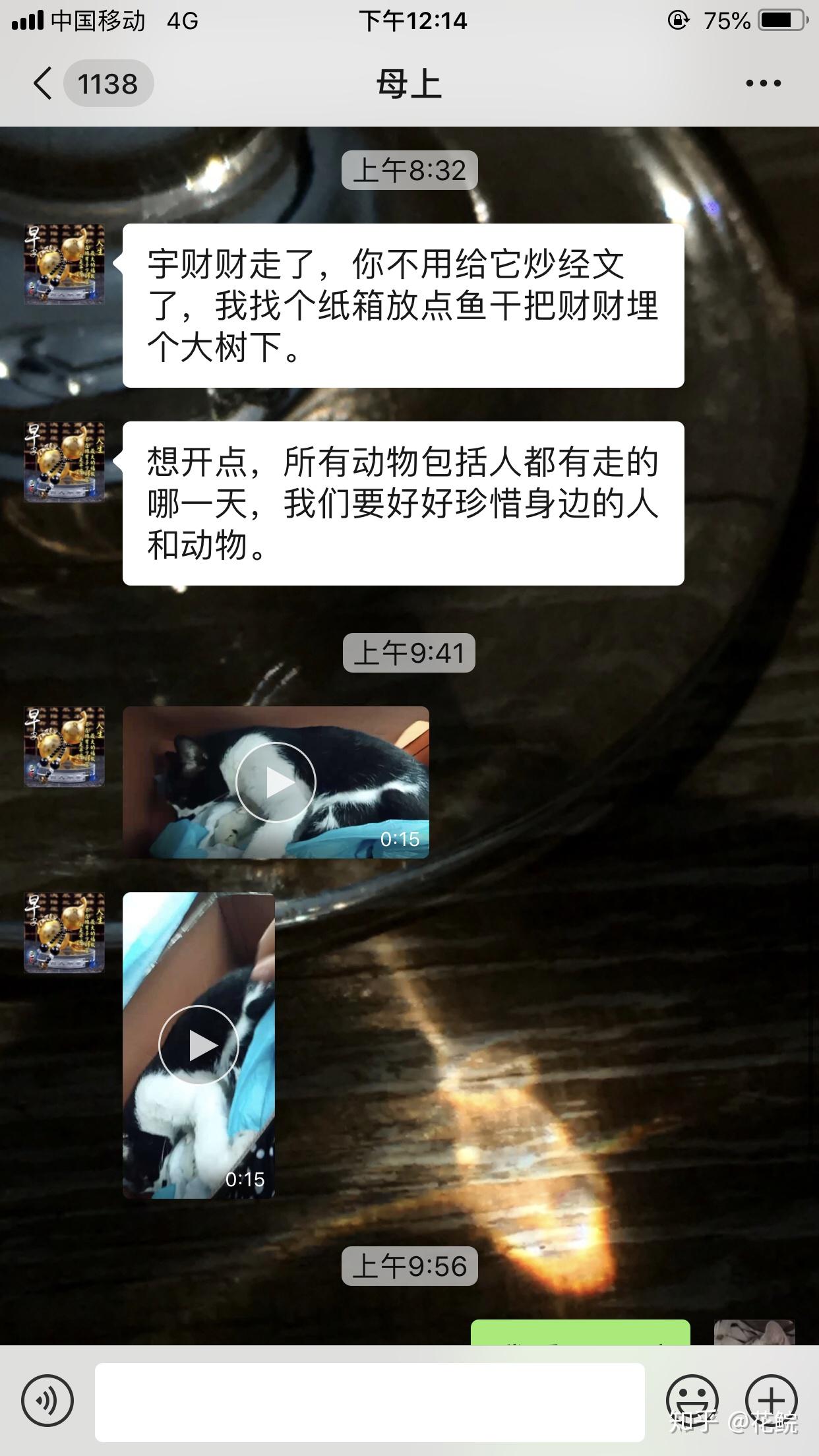
Task: Play the vertical cat video
Action: tap(198, 1045)
